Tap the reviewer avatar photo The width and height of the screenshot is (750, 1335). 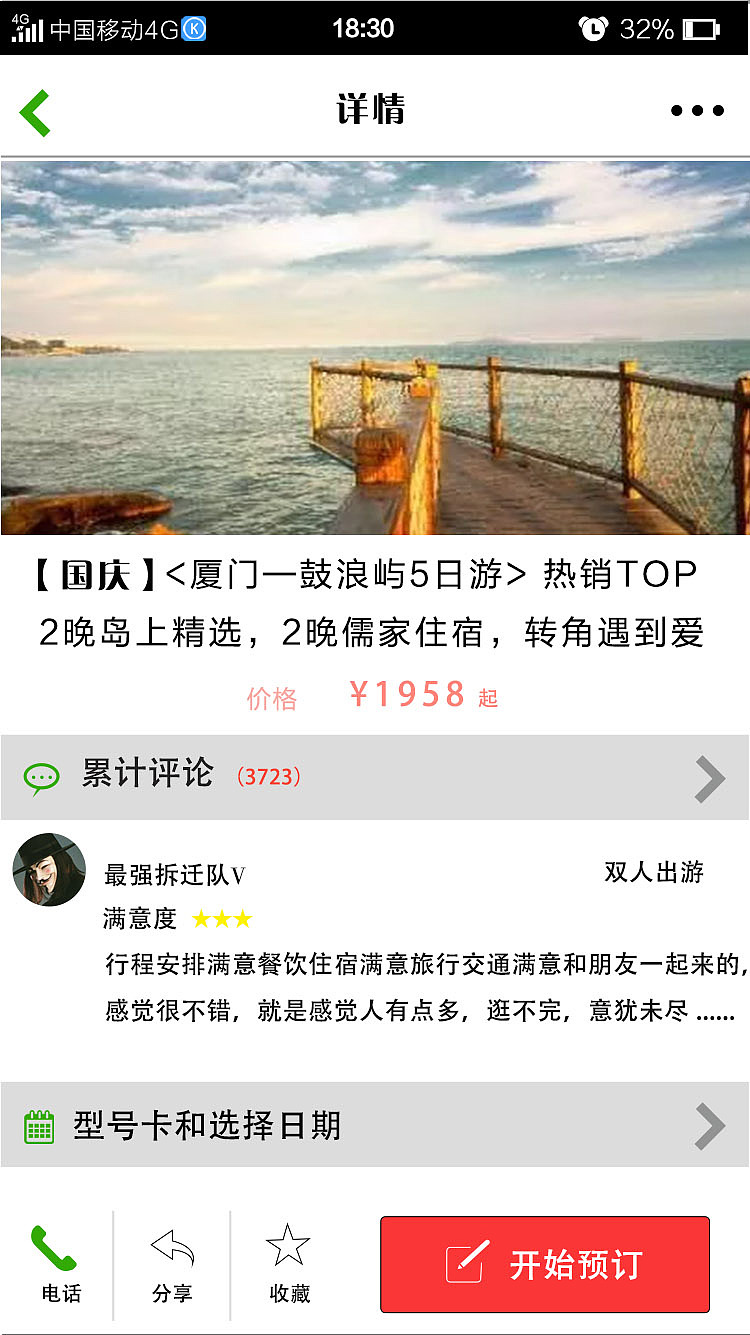point(48,871)
